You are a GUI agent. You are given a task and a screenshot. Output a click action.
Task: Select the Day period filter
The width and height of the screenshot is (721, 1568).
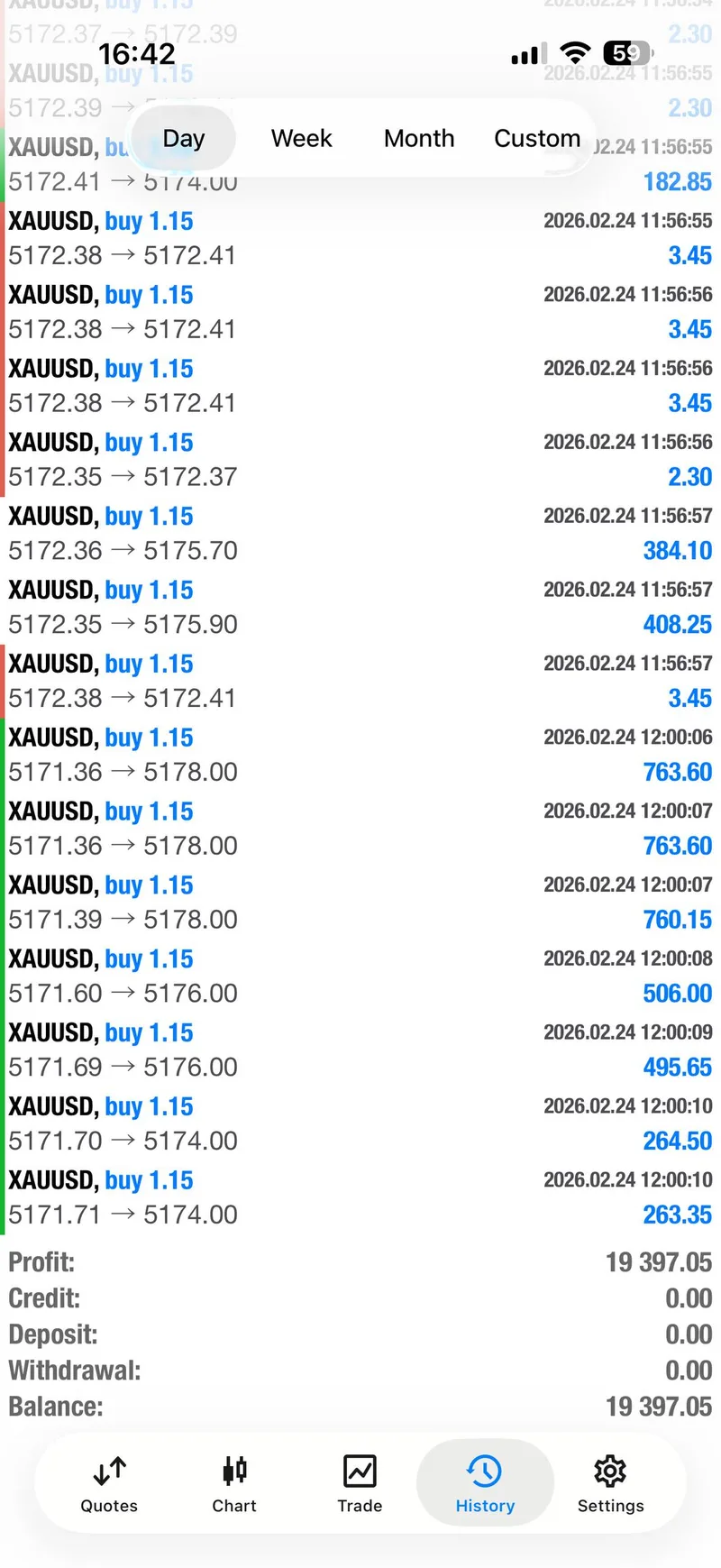tap(183, 138)
